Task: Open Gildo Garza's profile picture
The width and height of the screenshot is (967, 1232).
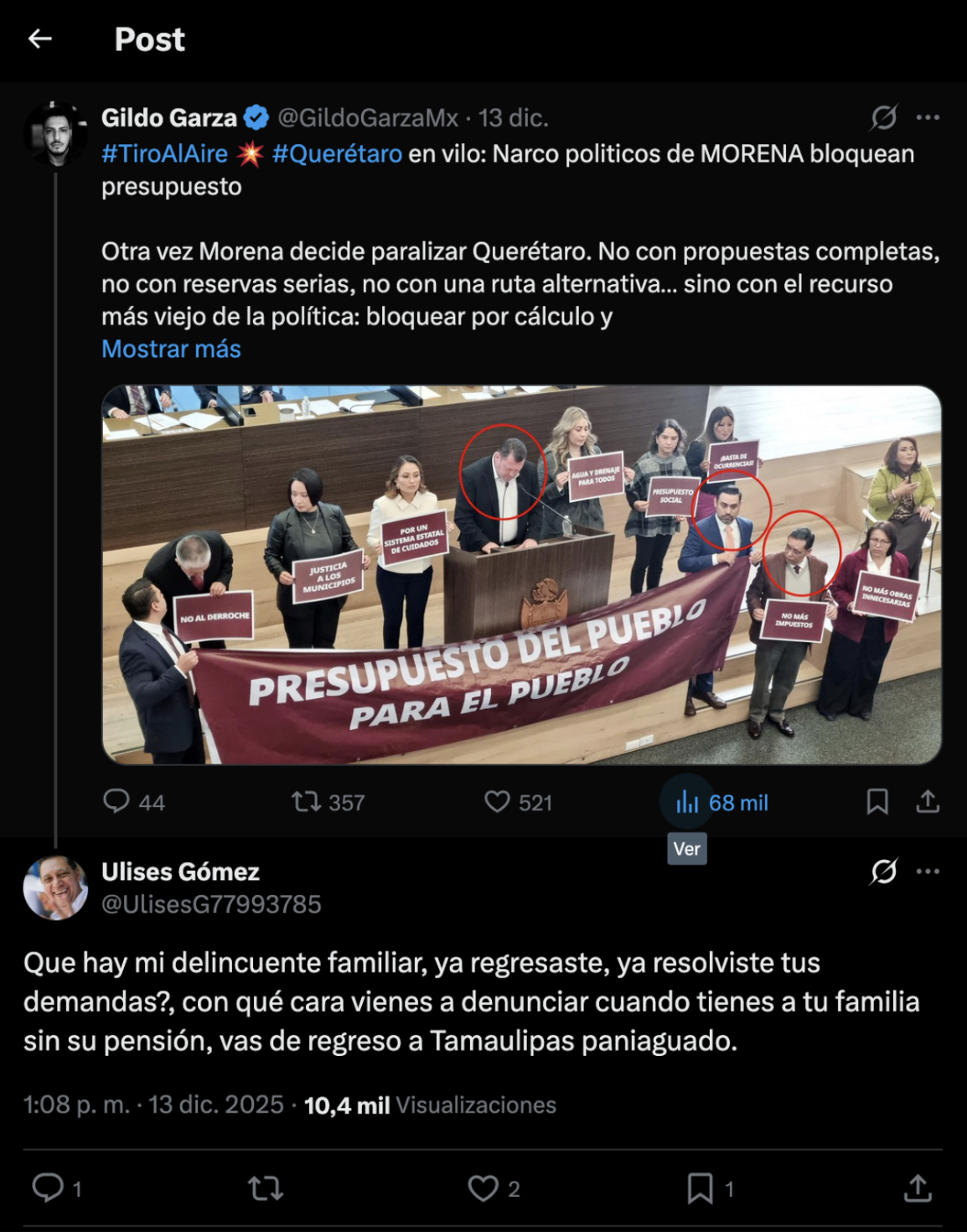Action: 55,134
